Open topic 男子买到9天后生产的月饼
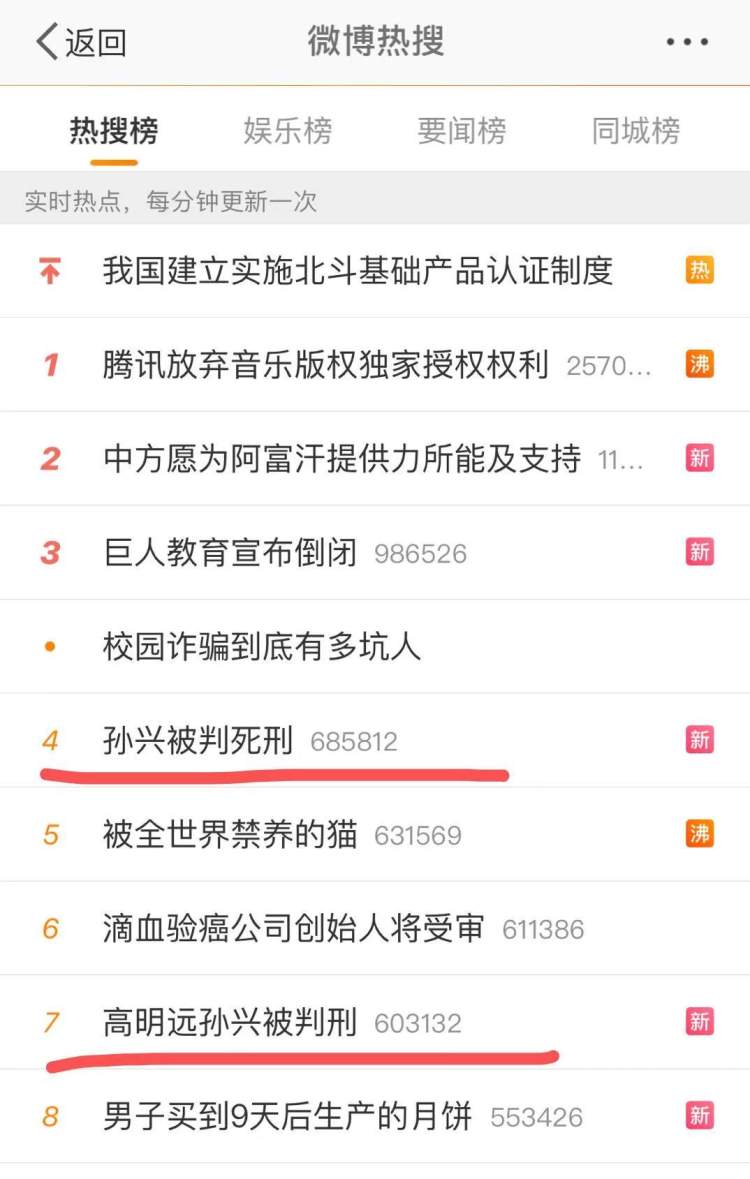Screen dimensions: 750x1179 point(287,1117)
